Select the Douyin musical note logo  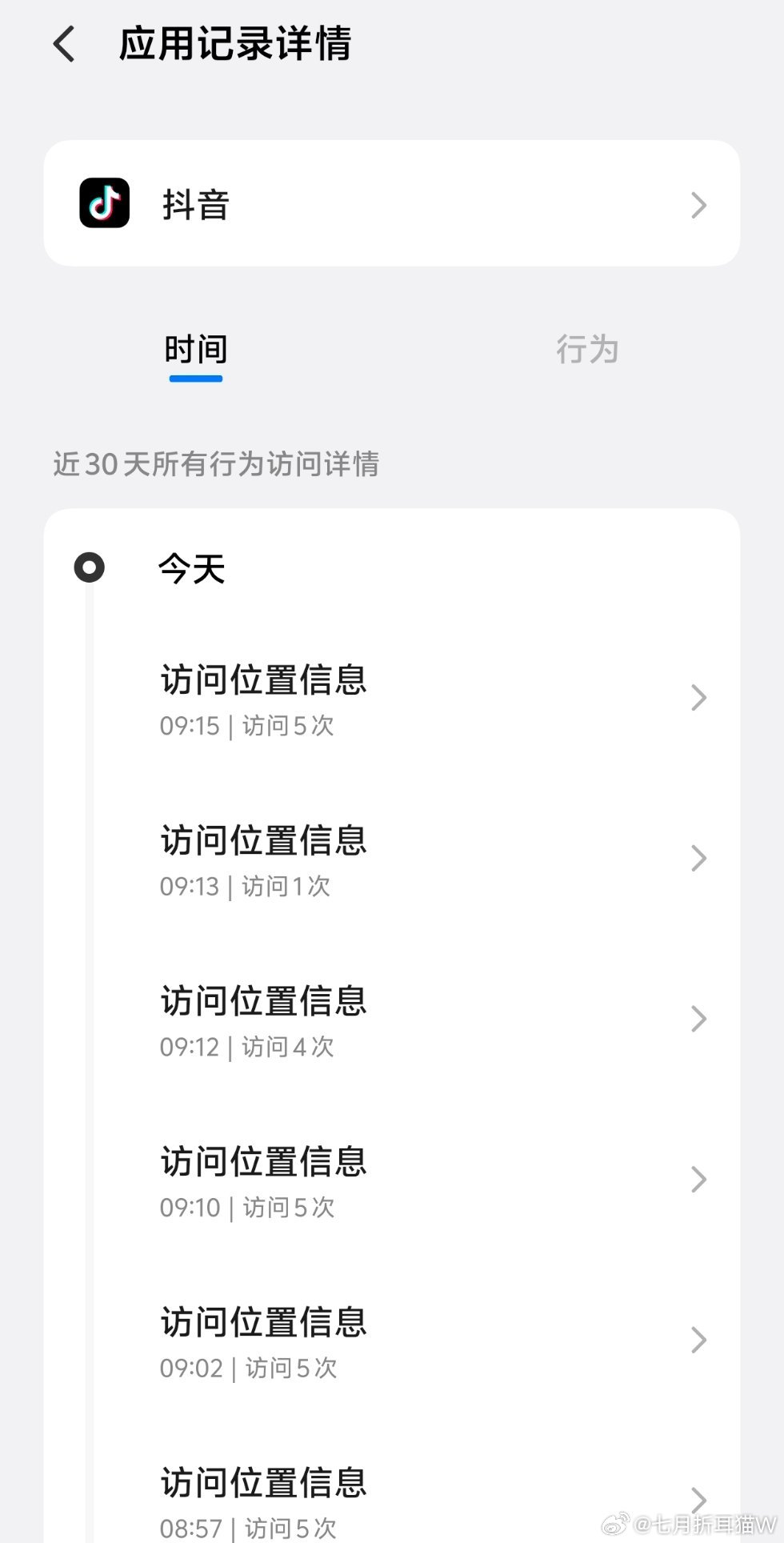[x=105, y=204]
